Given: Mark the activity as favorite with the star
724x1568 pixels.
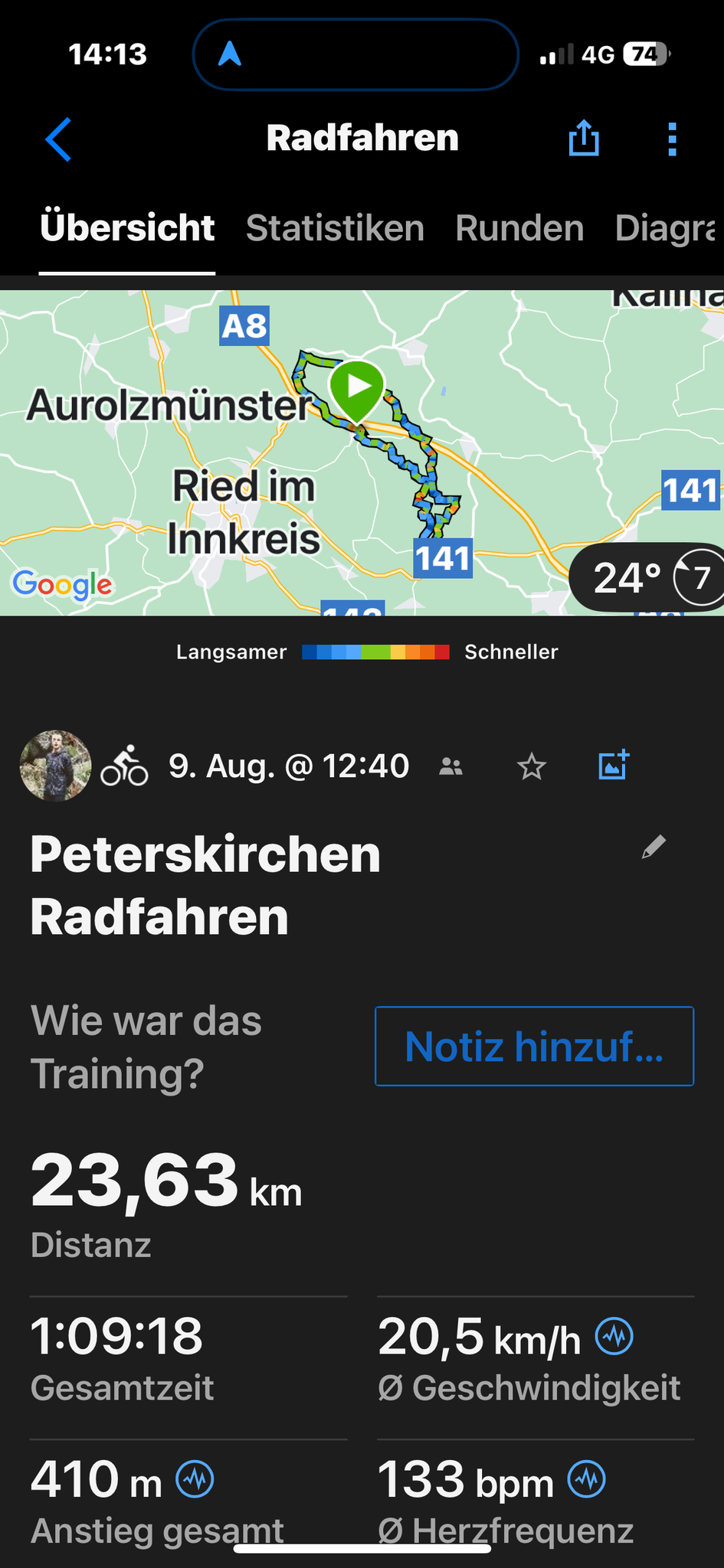Looking at the screenshot, I should pos(531,766).
